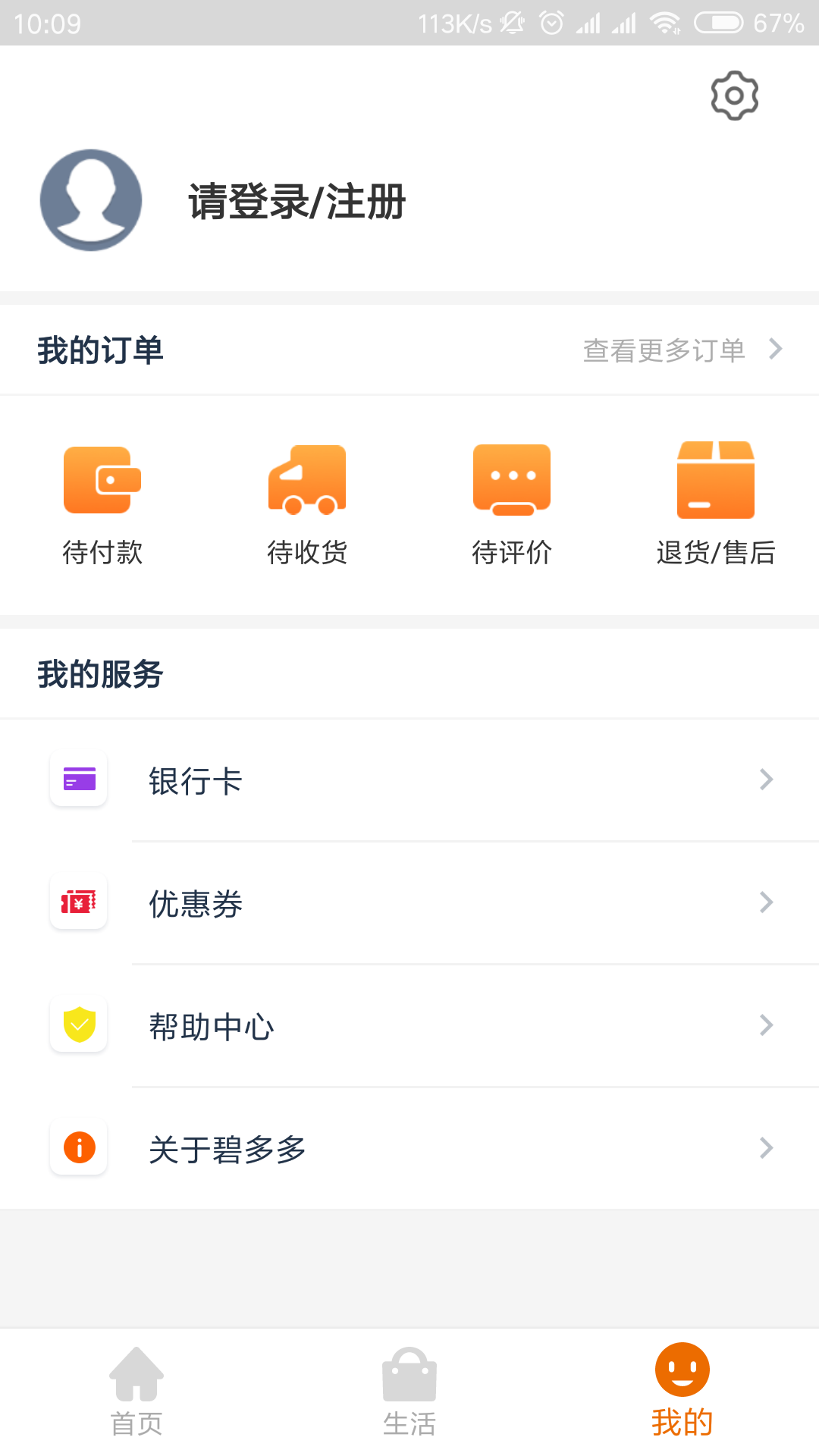819x1456 pixels.
Task: Open help center via yellow shield icon
Action: tap(78, 1025)
